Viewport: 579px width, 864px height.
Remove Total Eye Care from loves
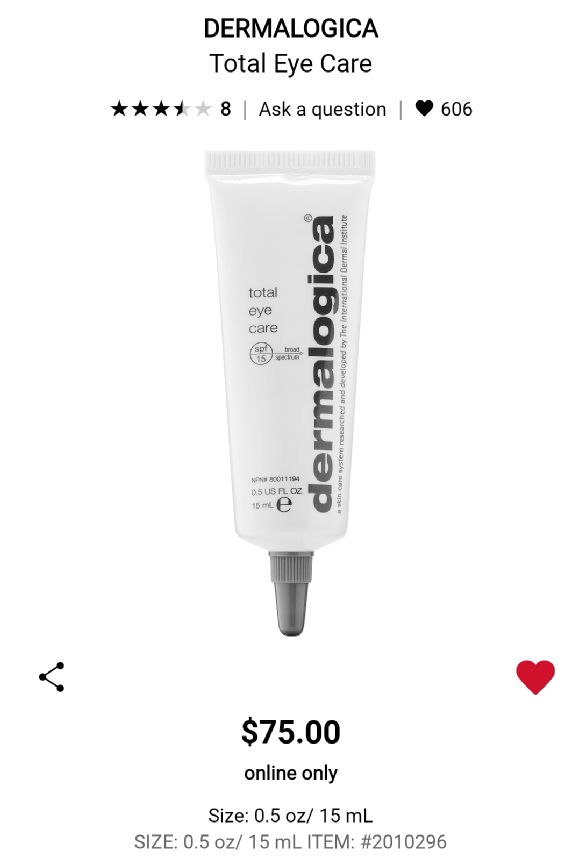point(535,677)
